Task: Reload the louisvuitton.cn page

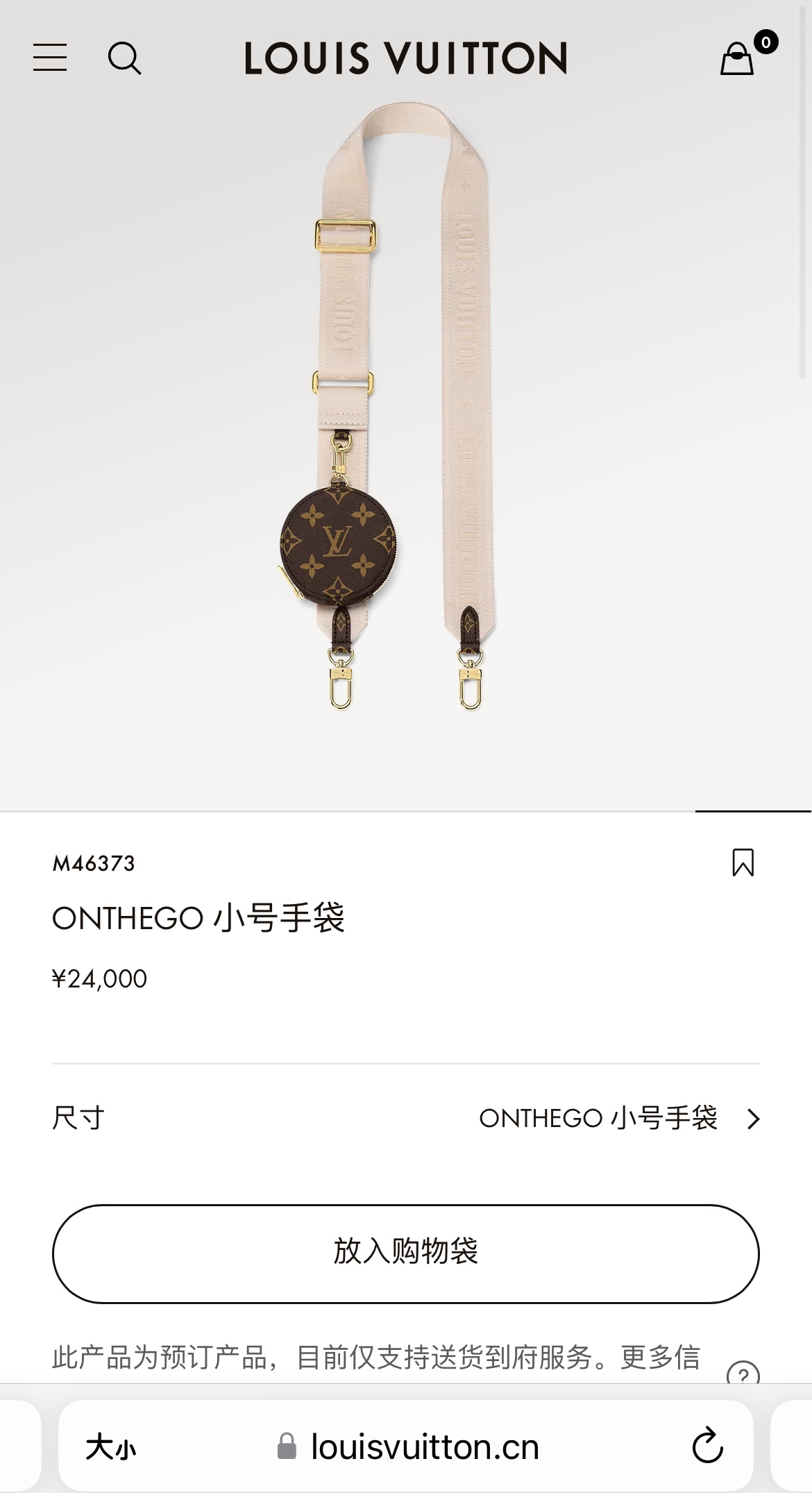Action: 707,1446
